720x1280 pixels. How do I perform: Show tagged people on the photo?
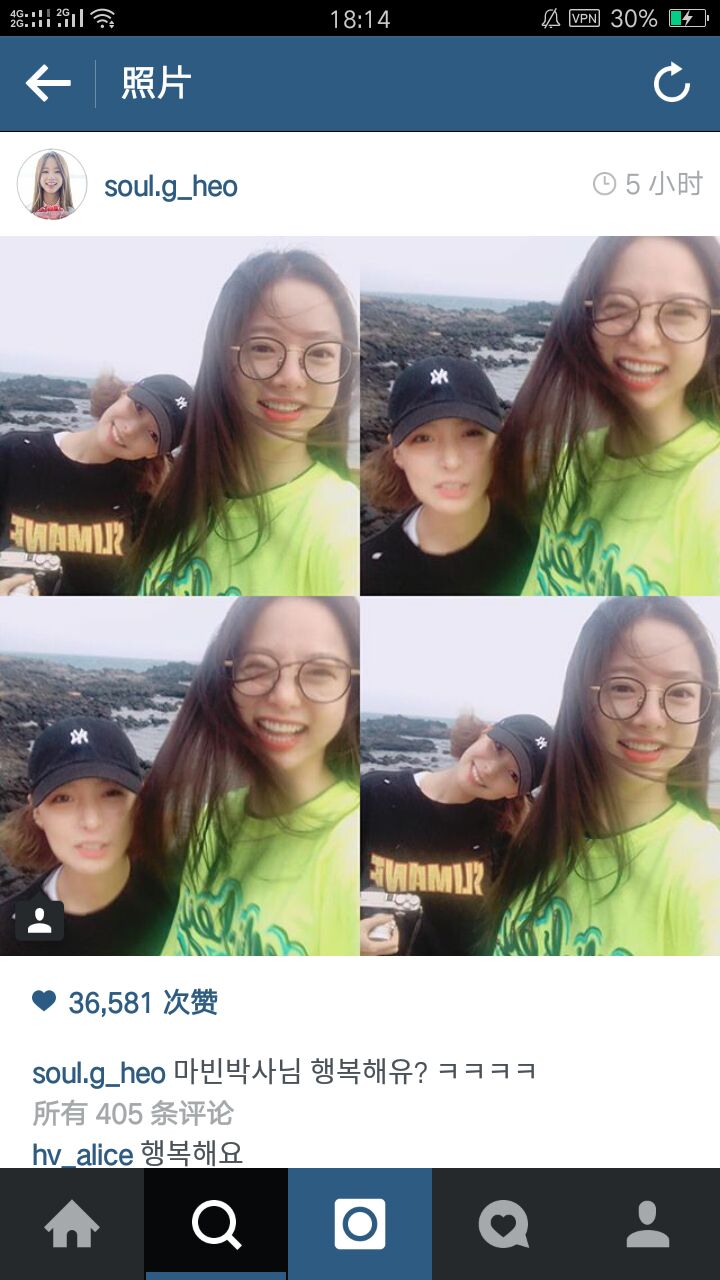pos(40,921)
